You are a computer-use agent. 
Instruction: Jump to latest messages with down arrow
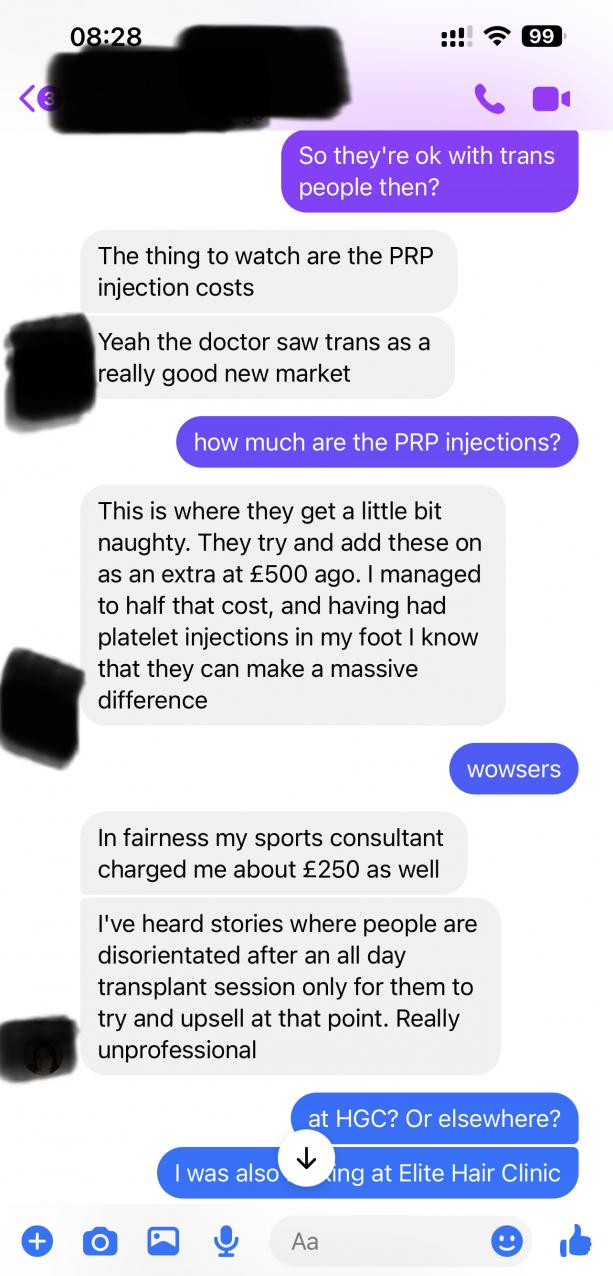(x=307, y=1158)
